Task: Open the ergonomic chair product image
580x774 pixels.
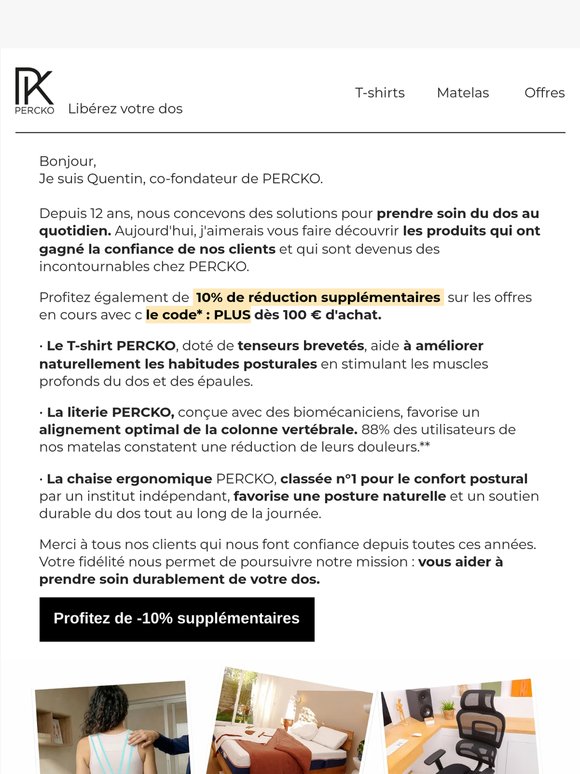Action: pos(459,728)
